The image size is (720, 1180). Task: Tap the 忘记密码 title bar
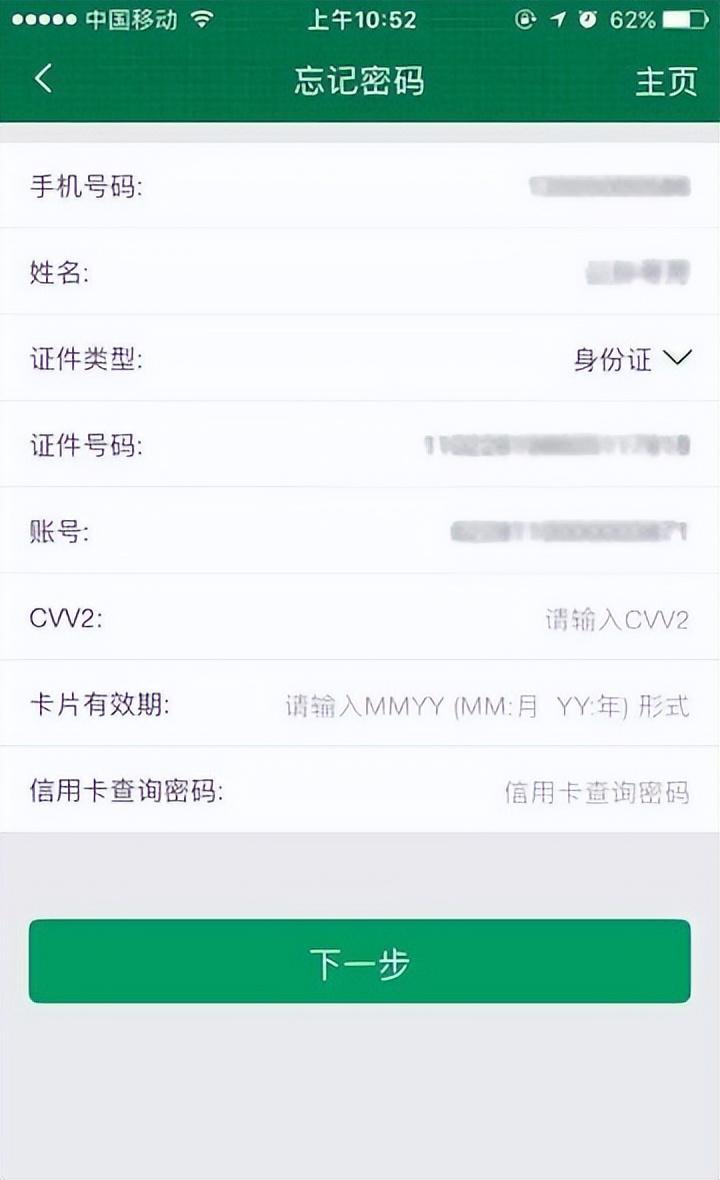(x=358, y=82)
